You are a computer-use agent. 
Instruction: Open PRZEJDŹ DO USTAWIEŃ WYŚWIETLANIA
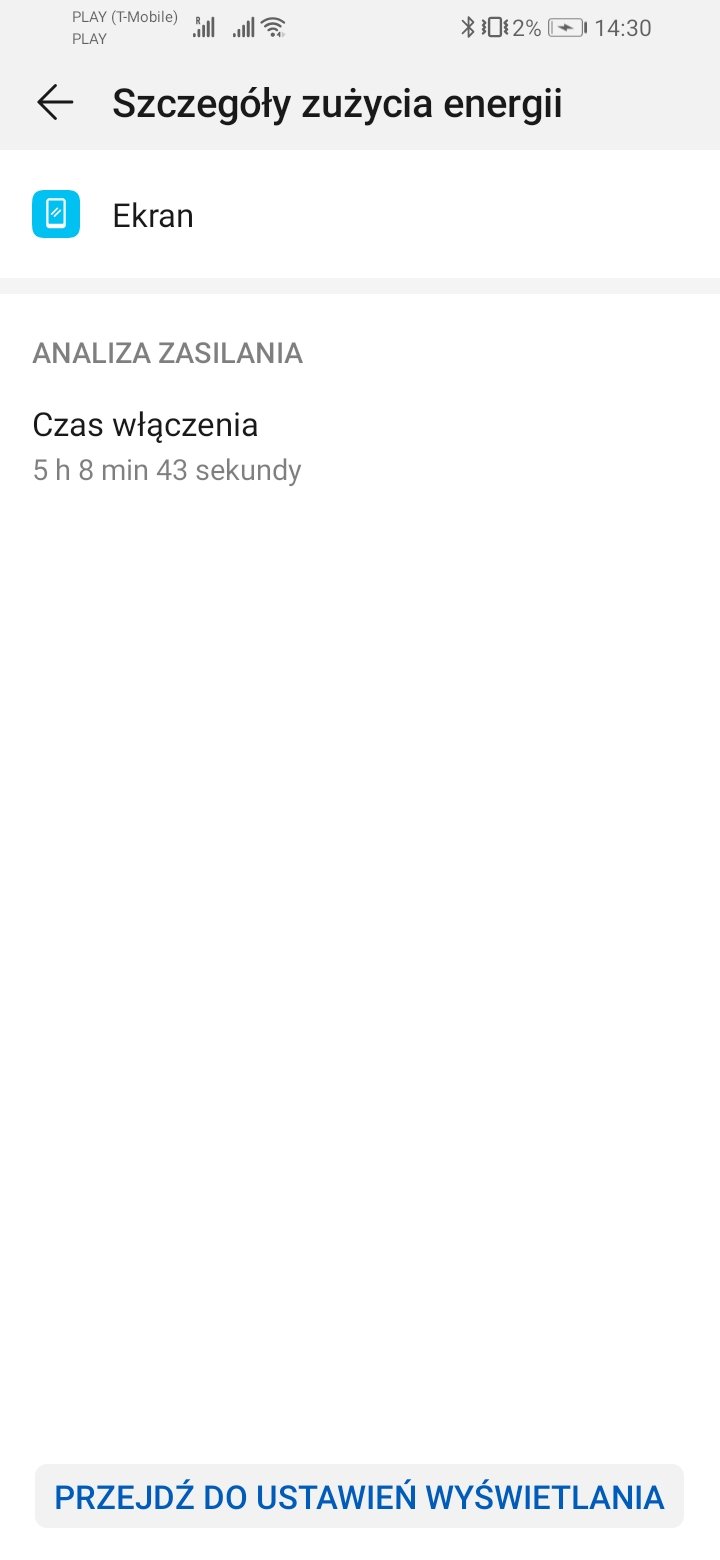pyautogui.click(x=359, y=1496)
